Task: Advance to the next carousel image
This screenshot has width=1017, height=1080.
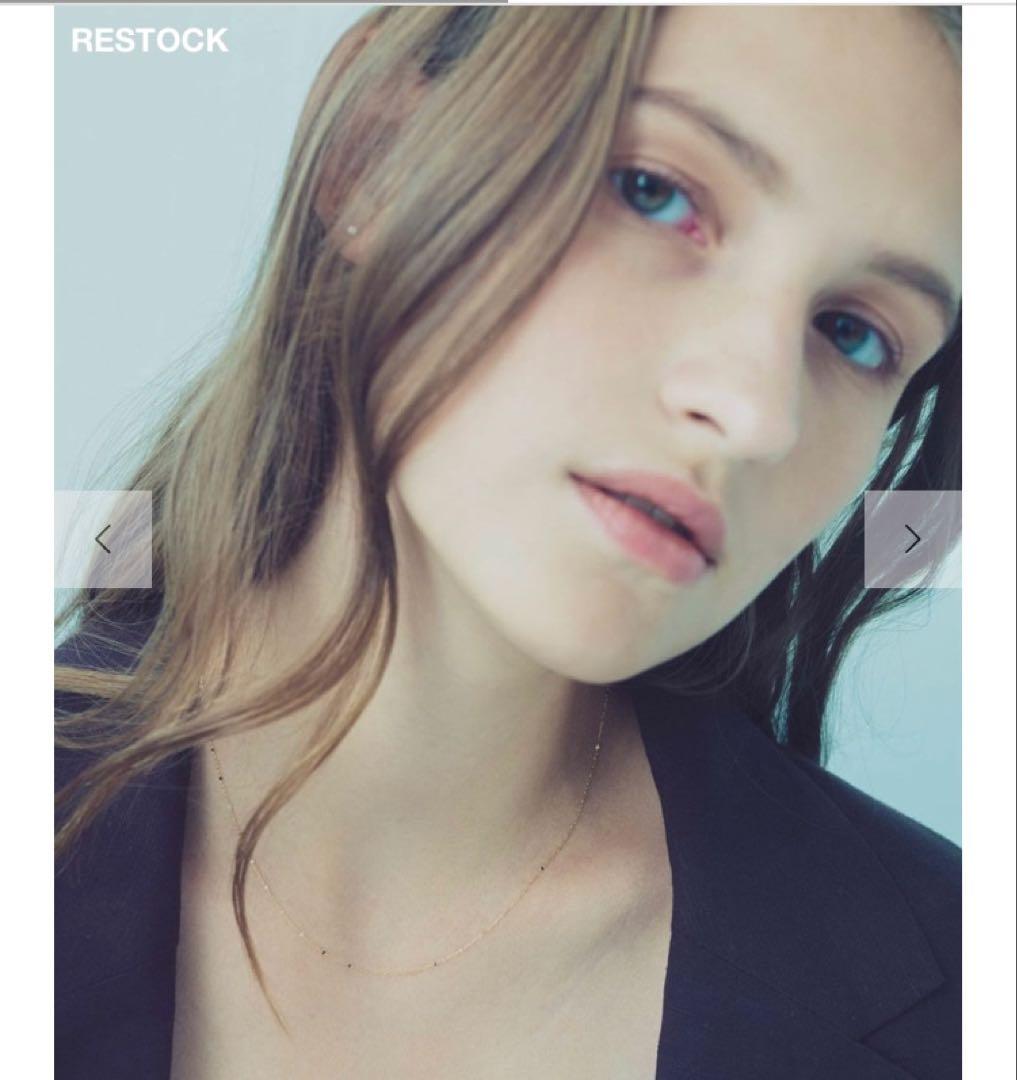Action: pos(912,540)
